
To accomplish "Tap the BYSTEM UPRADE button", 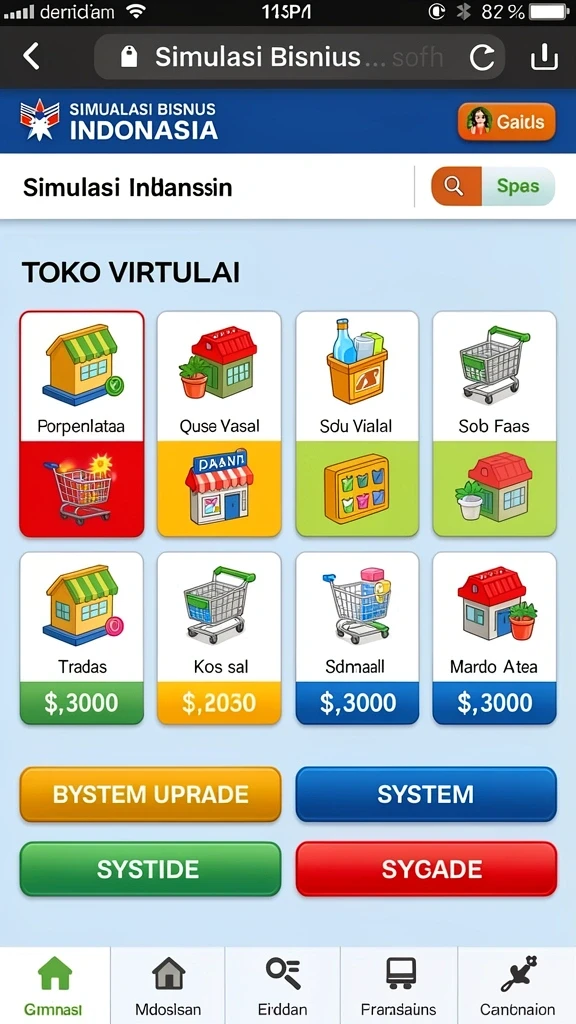I will pyautogui.click(x=150, y=794).
